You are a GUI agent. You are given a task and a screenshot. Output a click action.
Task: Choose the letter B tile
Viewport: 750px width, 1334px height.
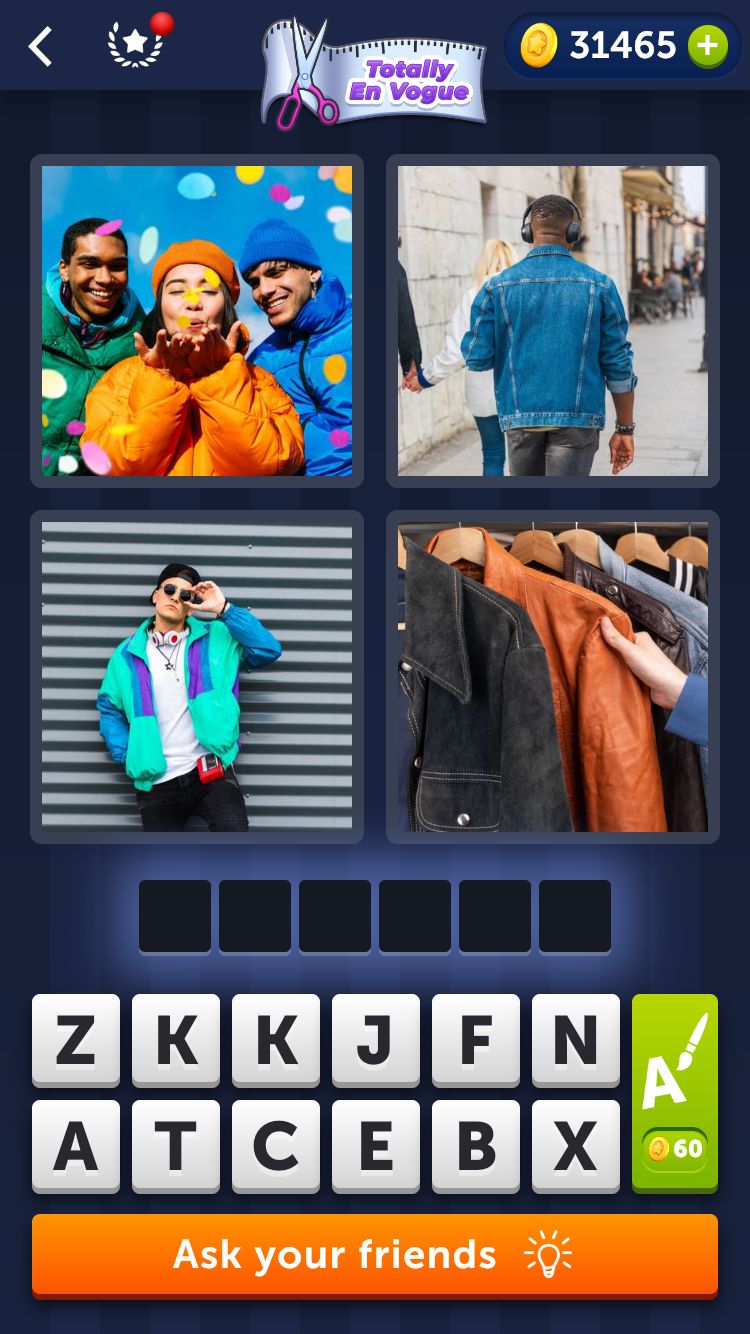475,1146
